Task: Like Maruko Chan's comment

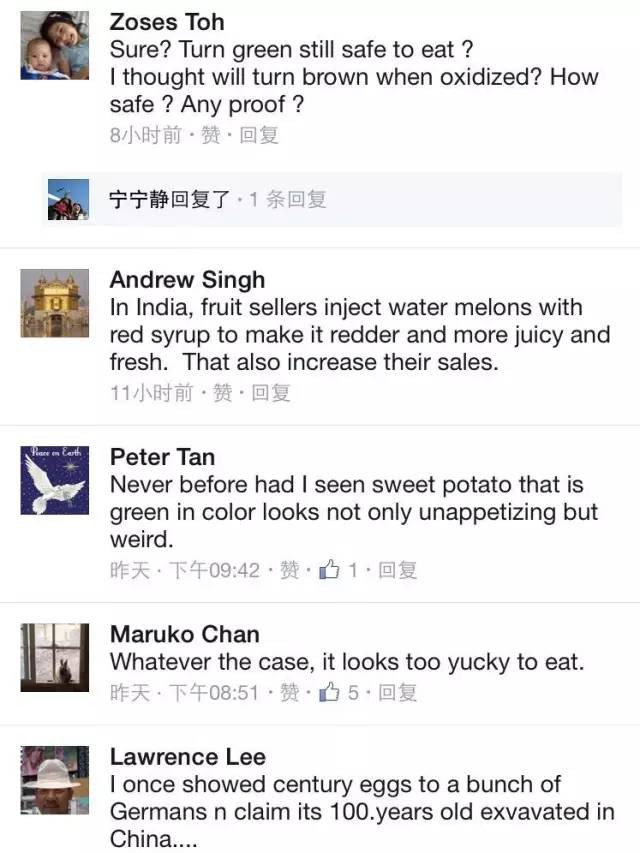Action: coord(289,693)
